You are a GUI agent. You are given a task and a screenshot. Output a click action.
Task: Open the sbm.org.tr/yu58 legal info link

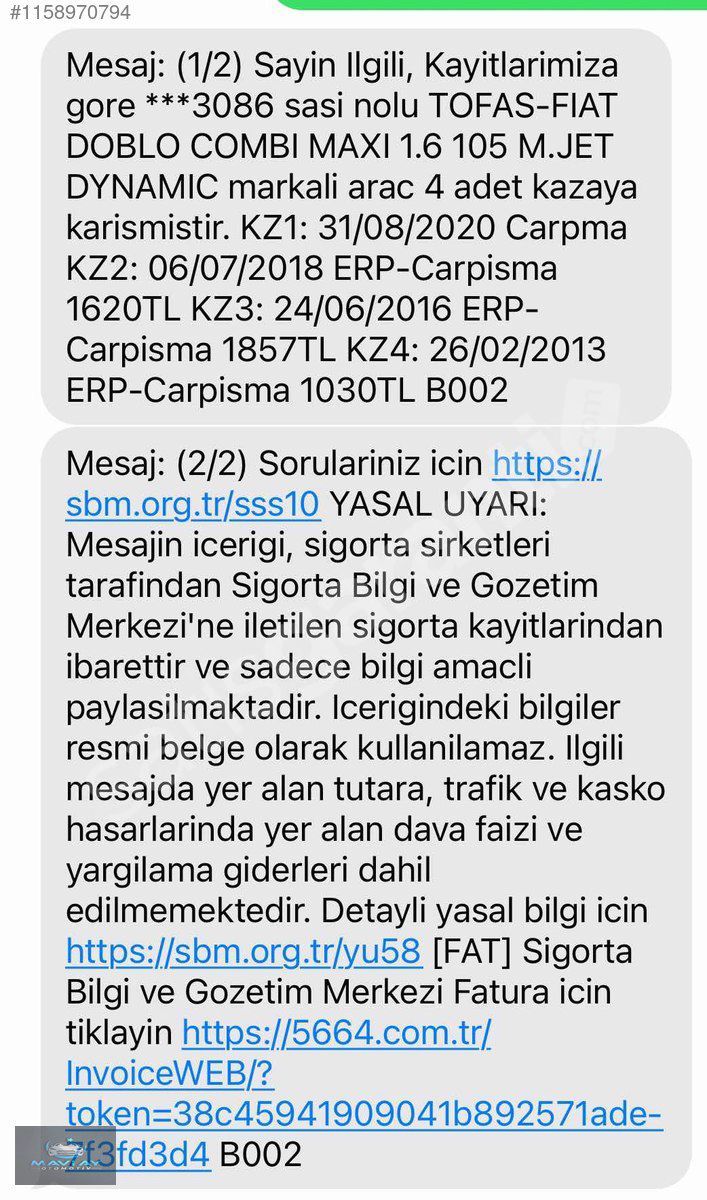coord(243,950)
